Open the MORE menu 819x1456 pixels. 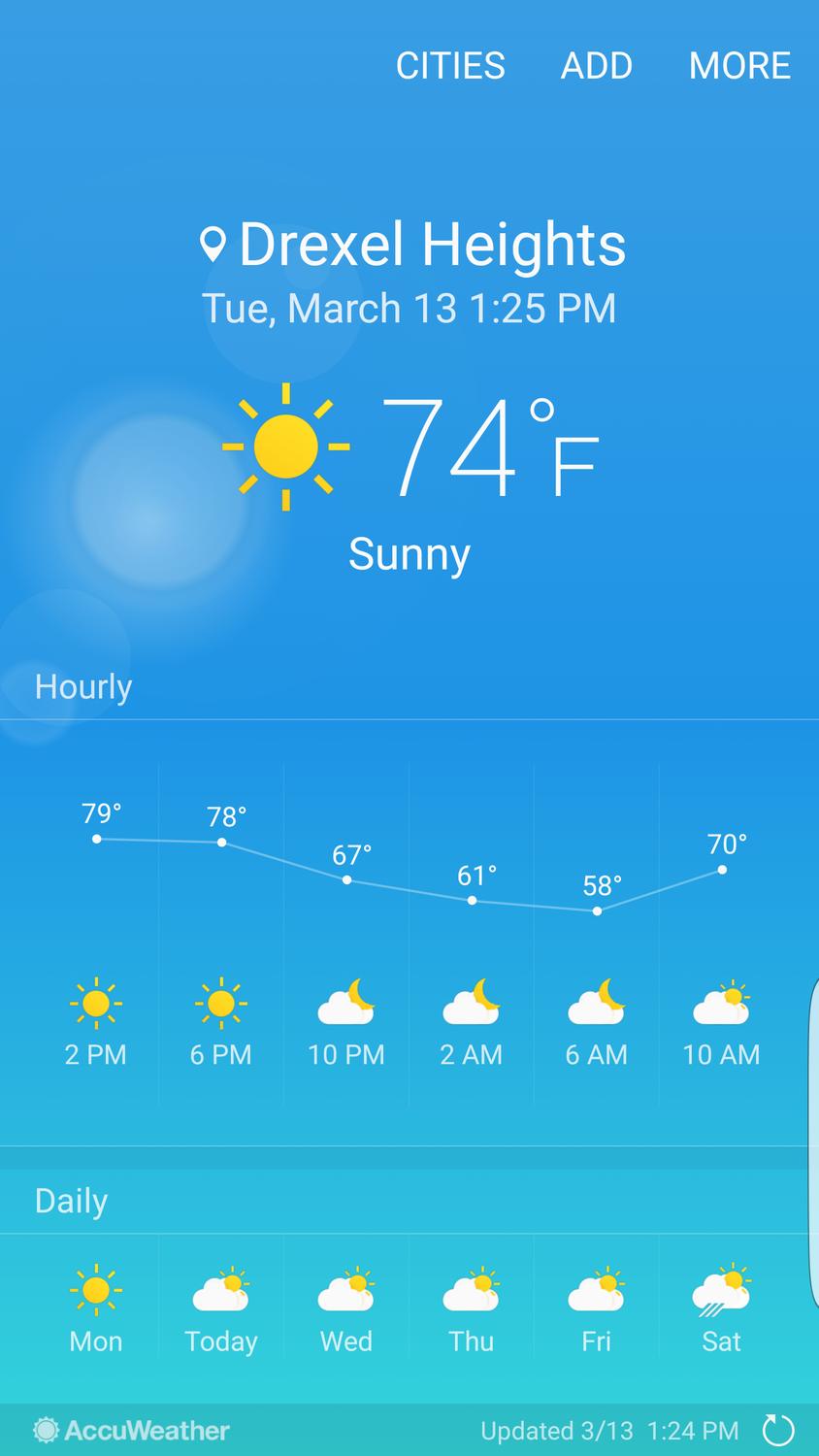(739, 66)
